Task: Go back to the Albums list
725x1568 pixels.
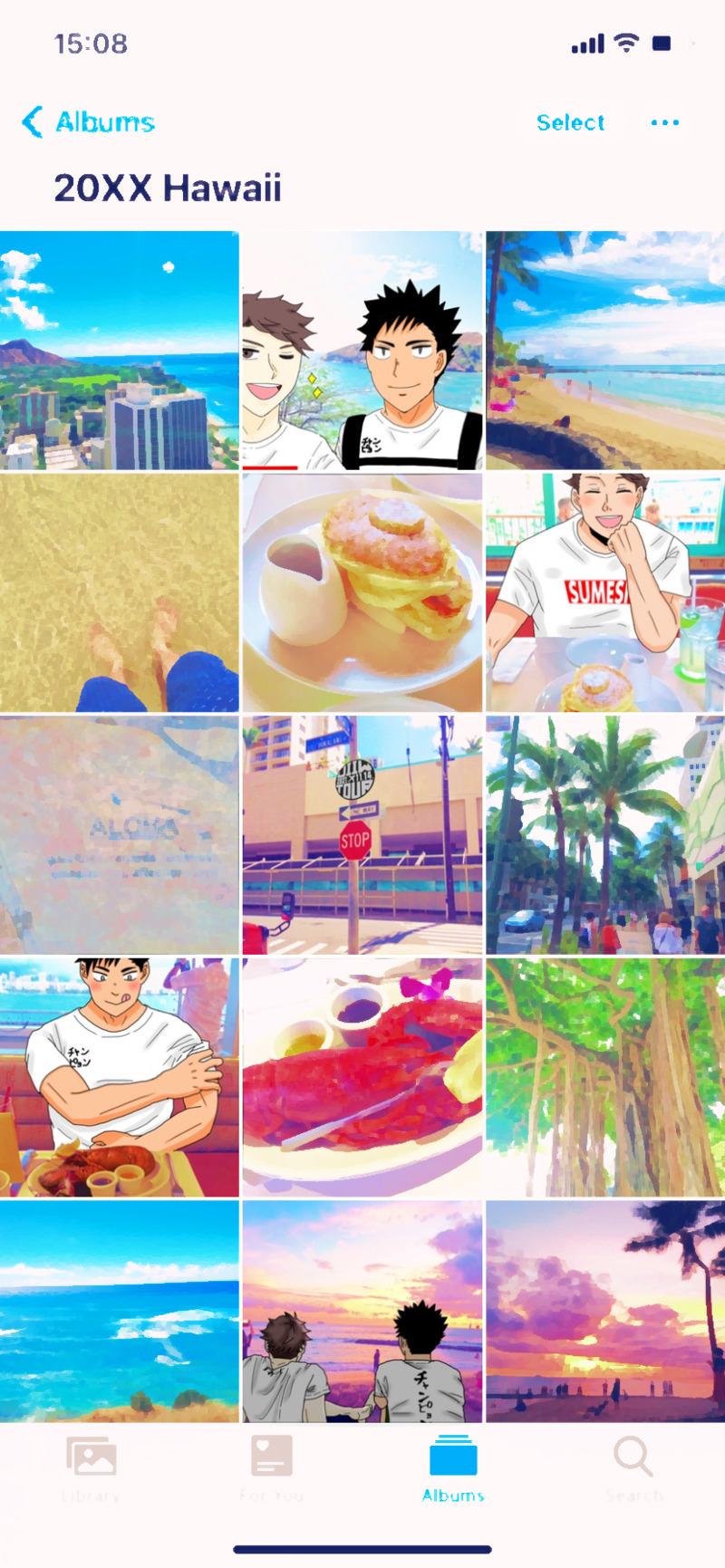Action: click(x=89, y=122)
